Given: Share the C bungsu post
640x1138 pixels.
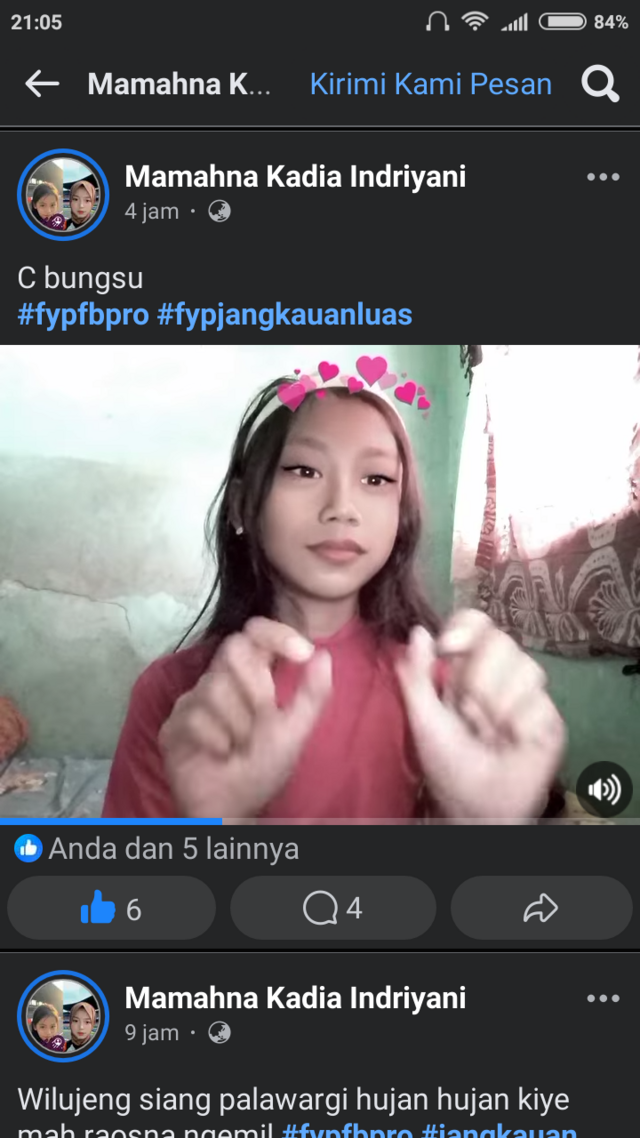Looking at the screenshot, I should coord(541,908).
